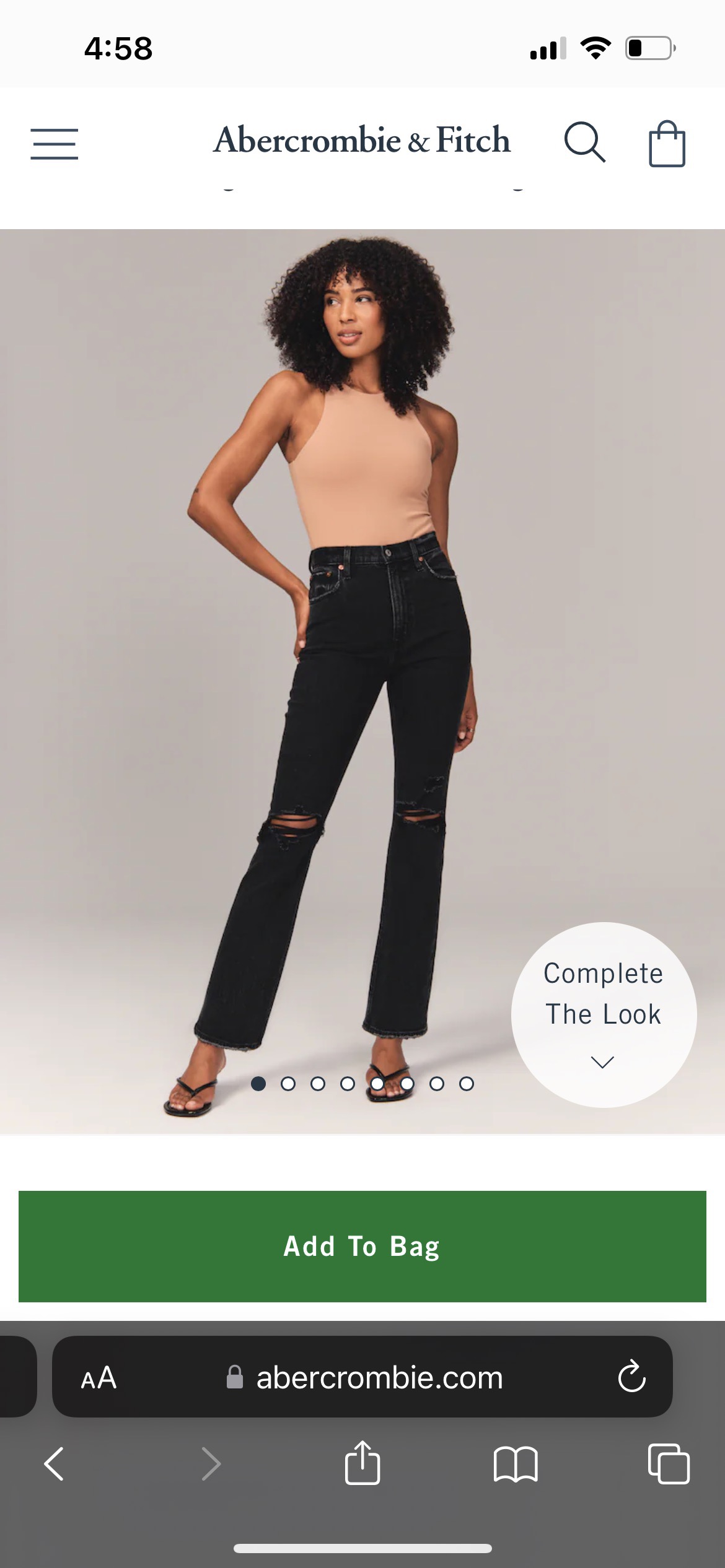The image size is (725, 1568).
Task: Show all open Safari tabs
Action: [x=668, y=1464]
